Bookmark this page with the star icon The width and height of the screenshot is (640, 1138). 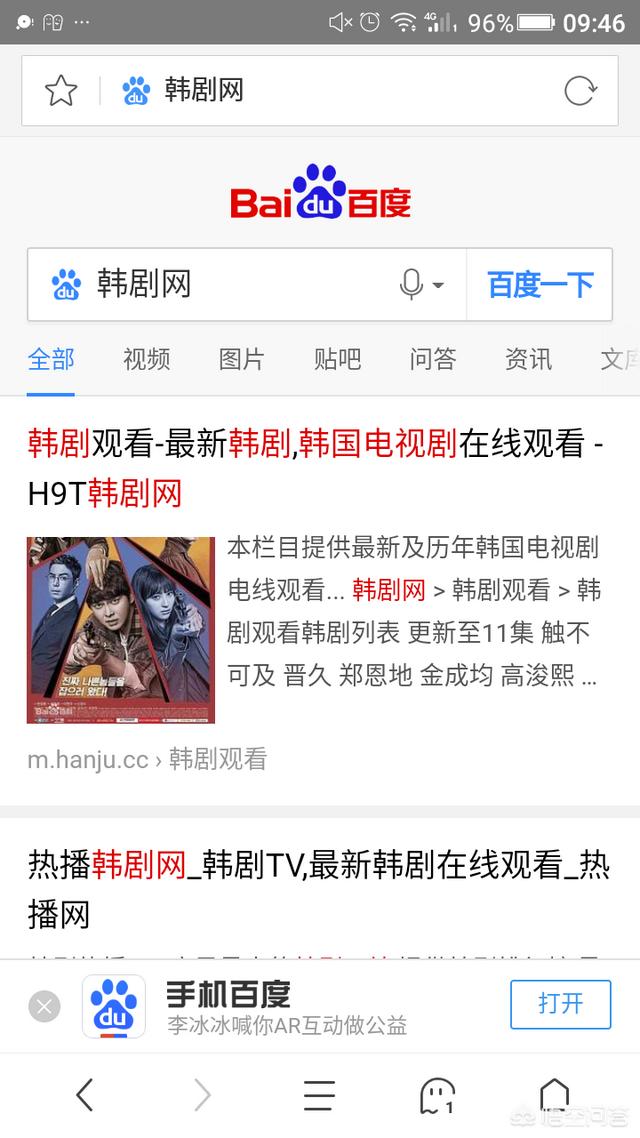click(x=61, y=91)
